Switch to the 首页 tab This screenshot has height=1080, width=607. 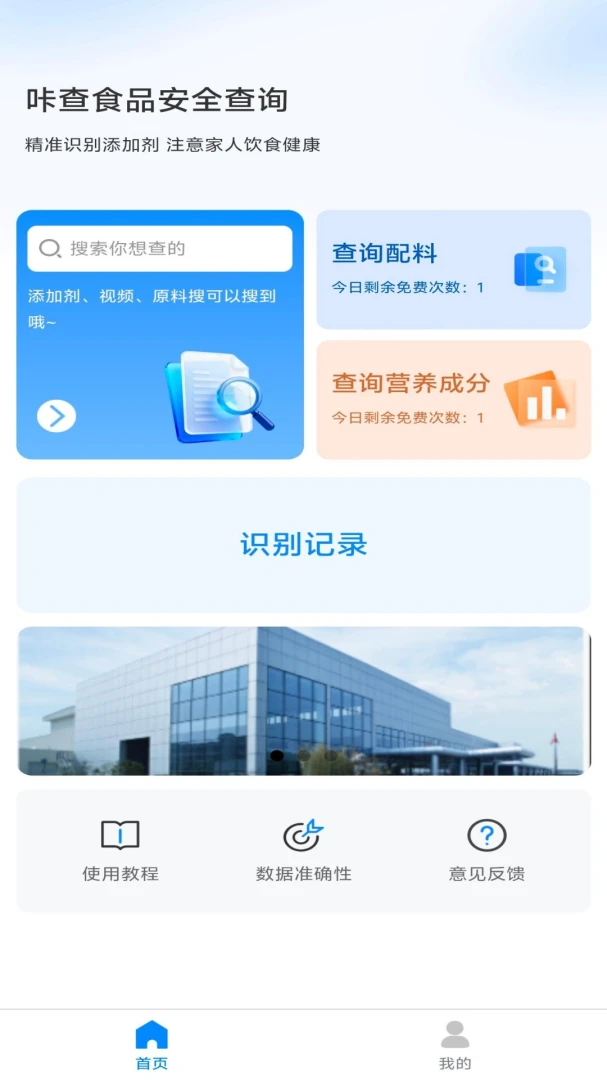(152, 1045)
